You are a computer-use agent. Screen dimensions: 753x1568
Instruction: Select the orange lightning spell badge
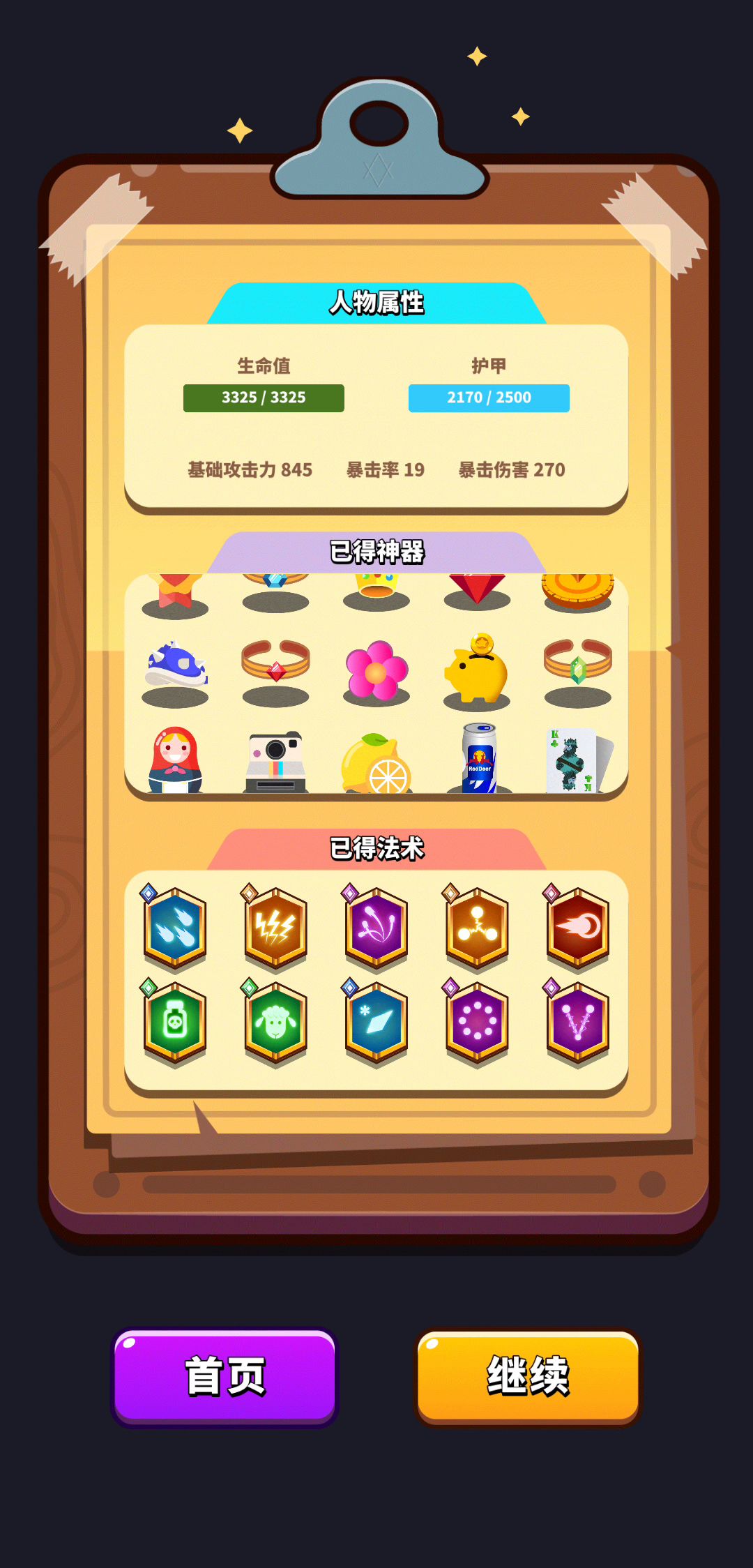tap(276, 928)
